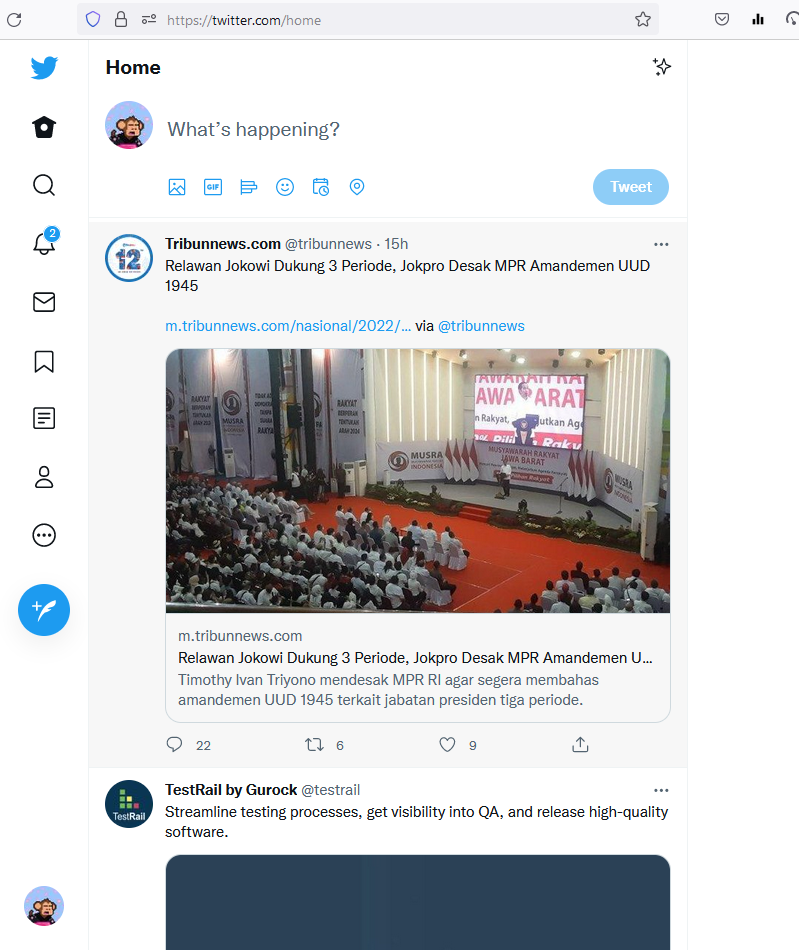This screenshot has width=799, height=950.
Task: Attach an image to the new tweet
Action: (x=177, y=187)
